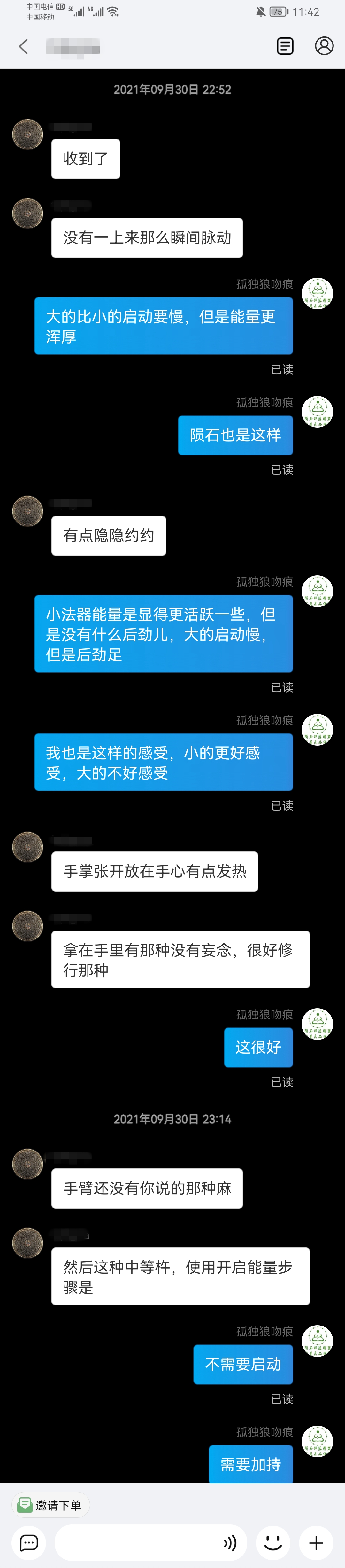The height and width of the screenshot is (1568, 345).
Task: Focus the message input field
Action: click(137, 1542)
